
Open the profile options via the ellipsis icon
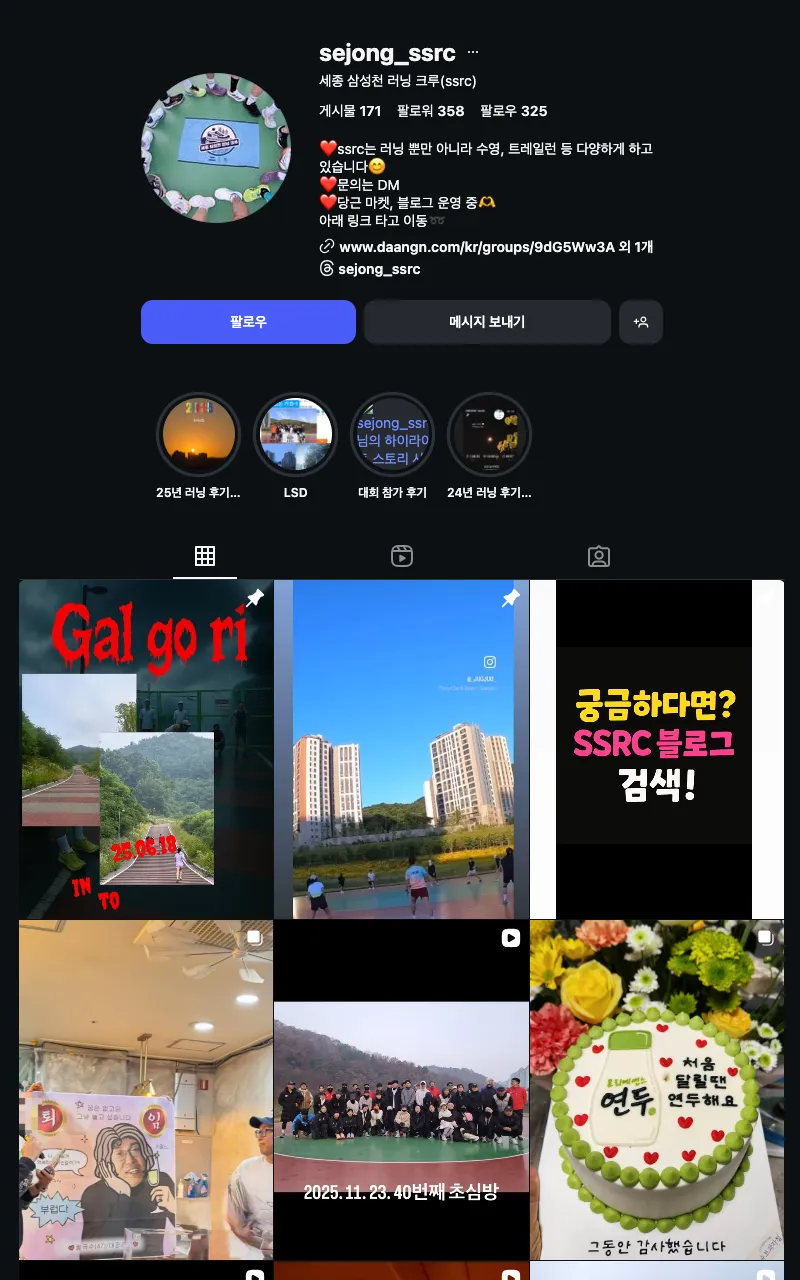coord(474,51)
